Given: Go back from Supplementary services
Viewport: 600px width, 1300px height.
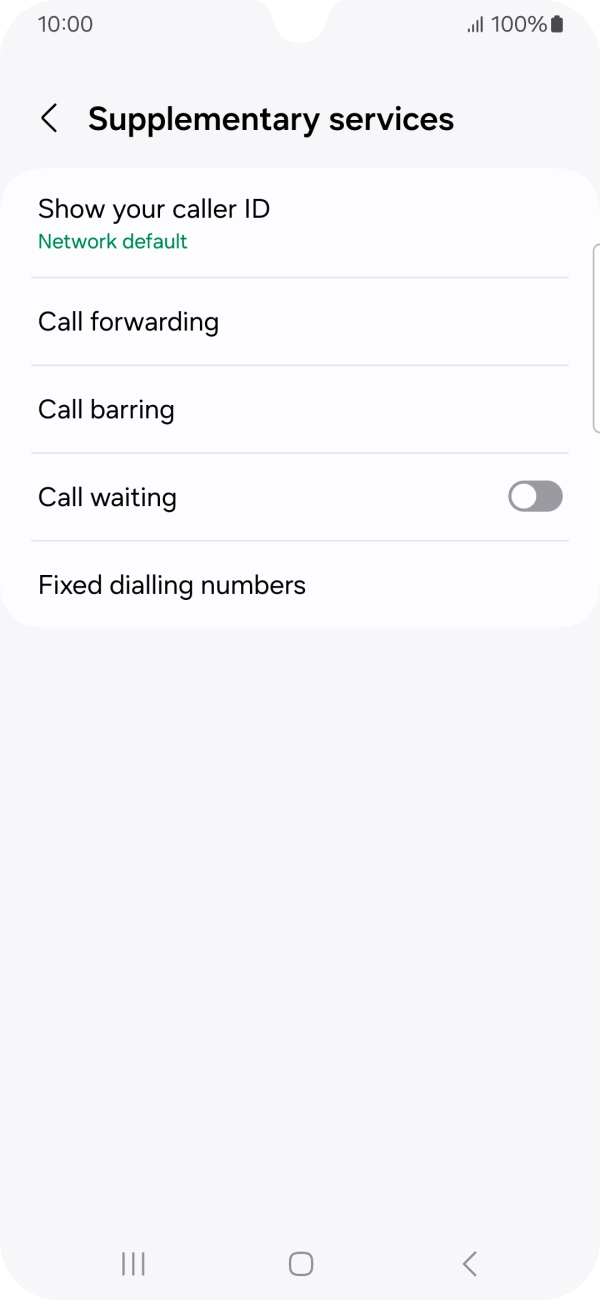Looking at the screenshot, I should tap(48, 118).
